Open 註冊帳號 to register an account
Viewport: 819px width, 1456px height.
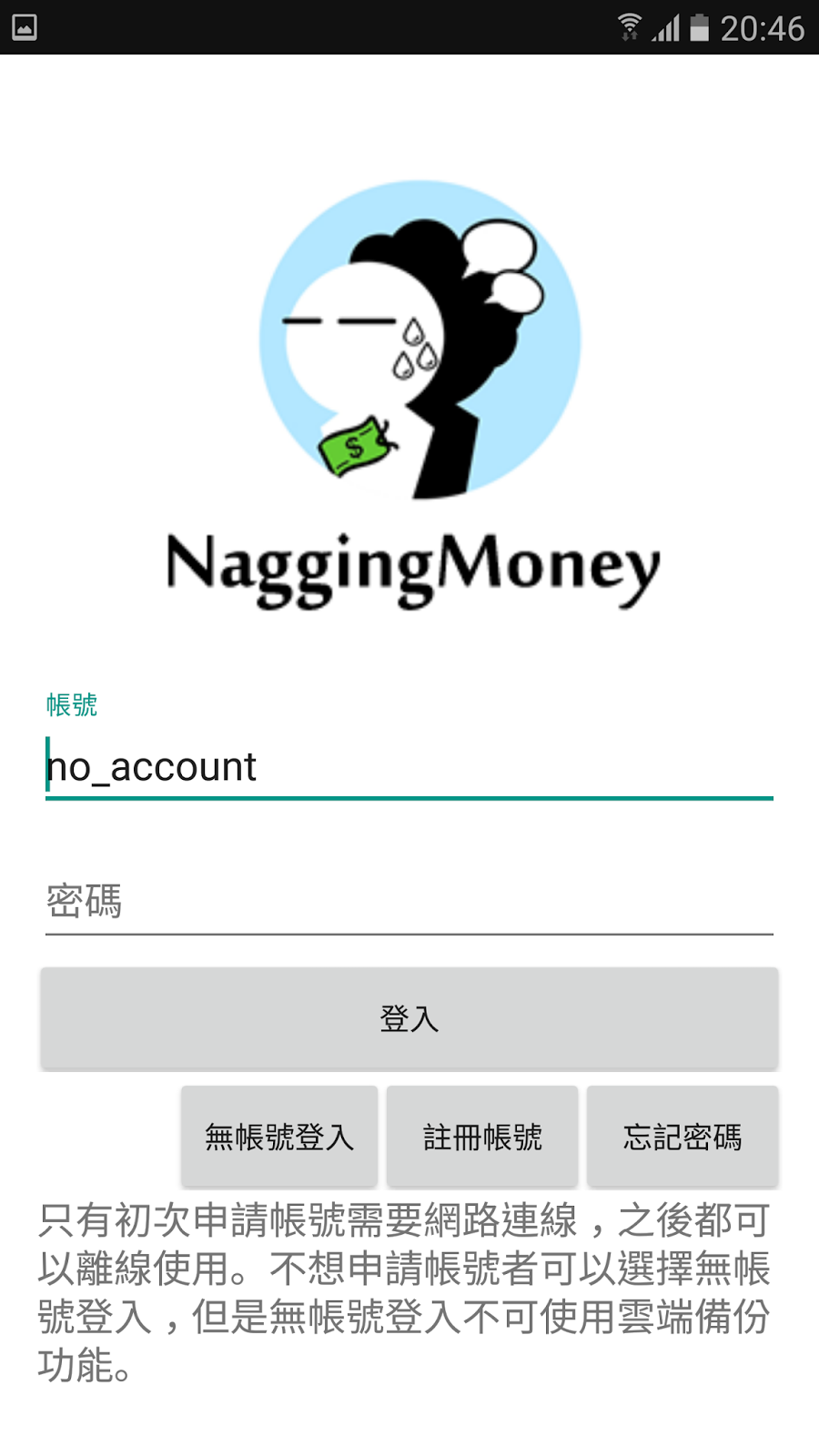tap(482, 1137)
